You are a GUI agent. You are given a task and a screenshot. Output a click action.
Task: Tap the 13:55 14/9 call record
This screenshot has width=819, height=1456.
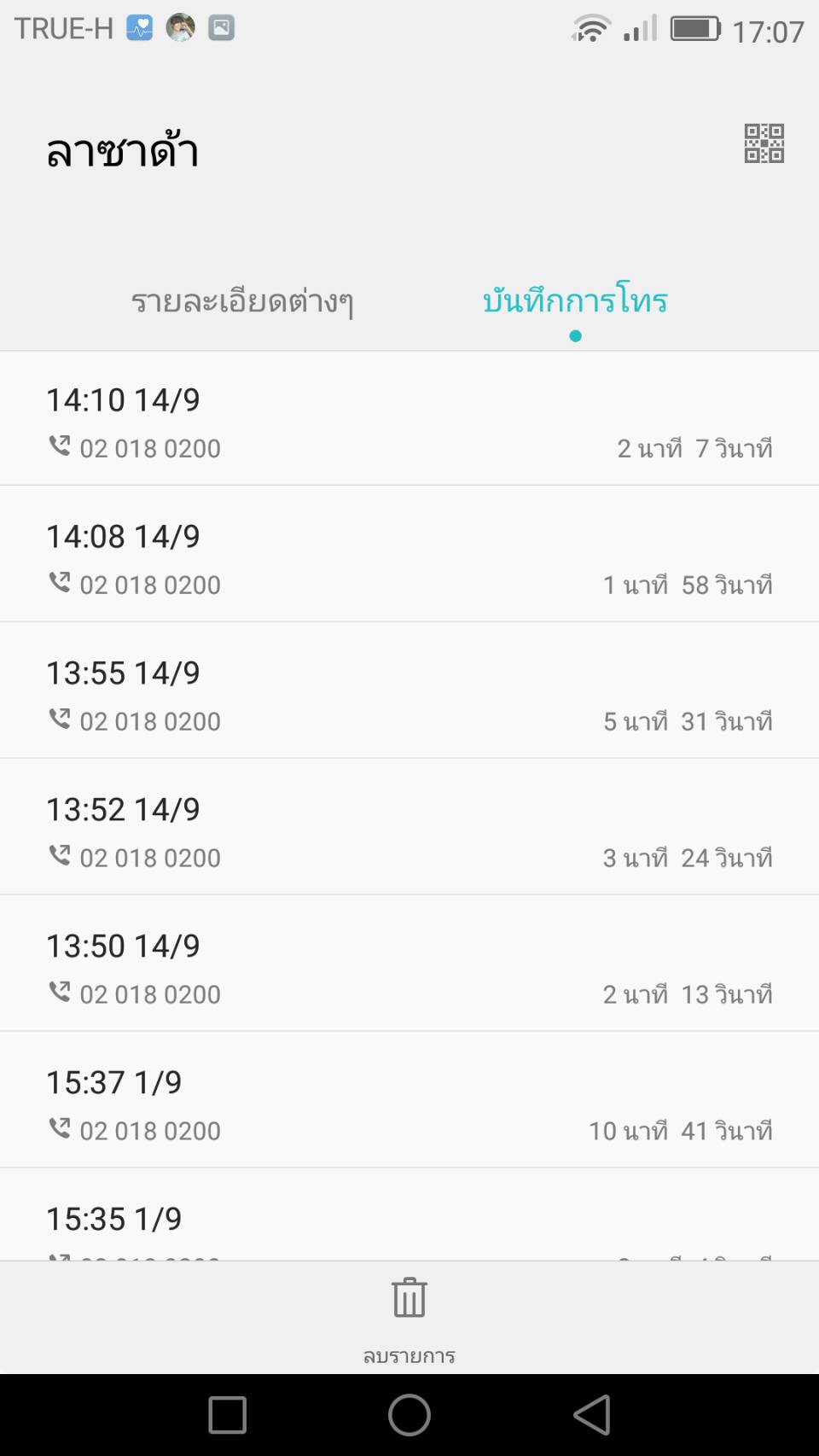point(409,692)
